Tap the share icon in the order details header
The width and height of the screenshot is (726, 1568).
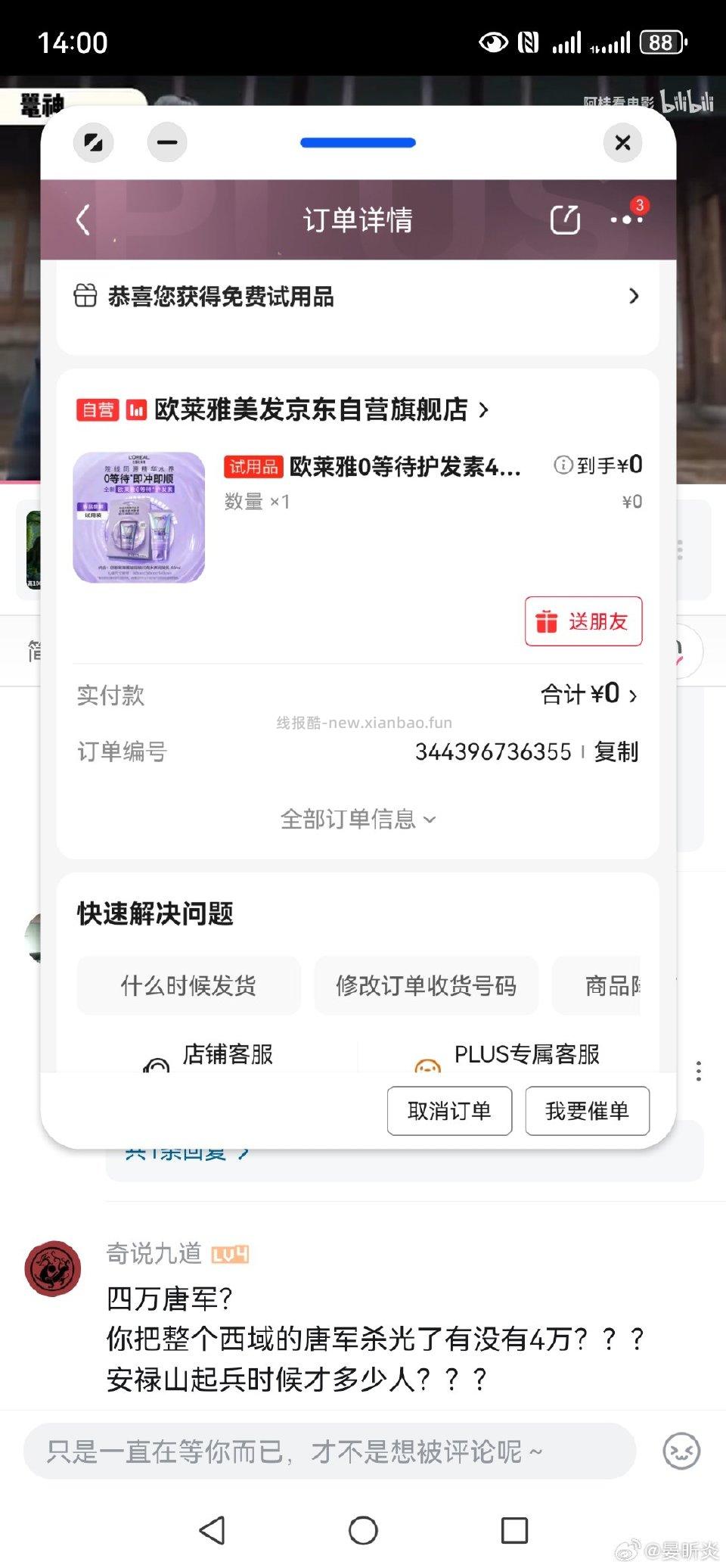[x=565, y=219]
